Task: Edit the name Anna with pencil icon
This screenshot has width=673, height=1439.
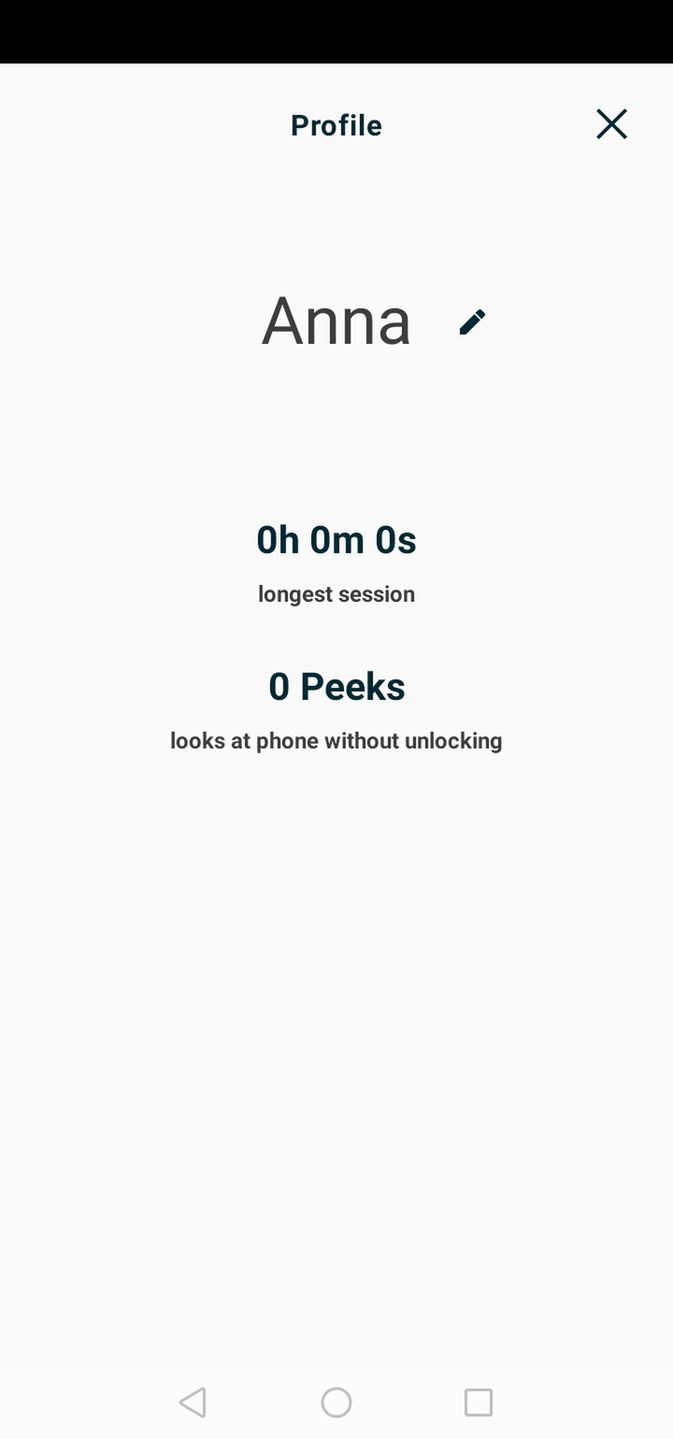Action: click(x=472, y=322)
